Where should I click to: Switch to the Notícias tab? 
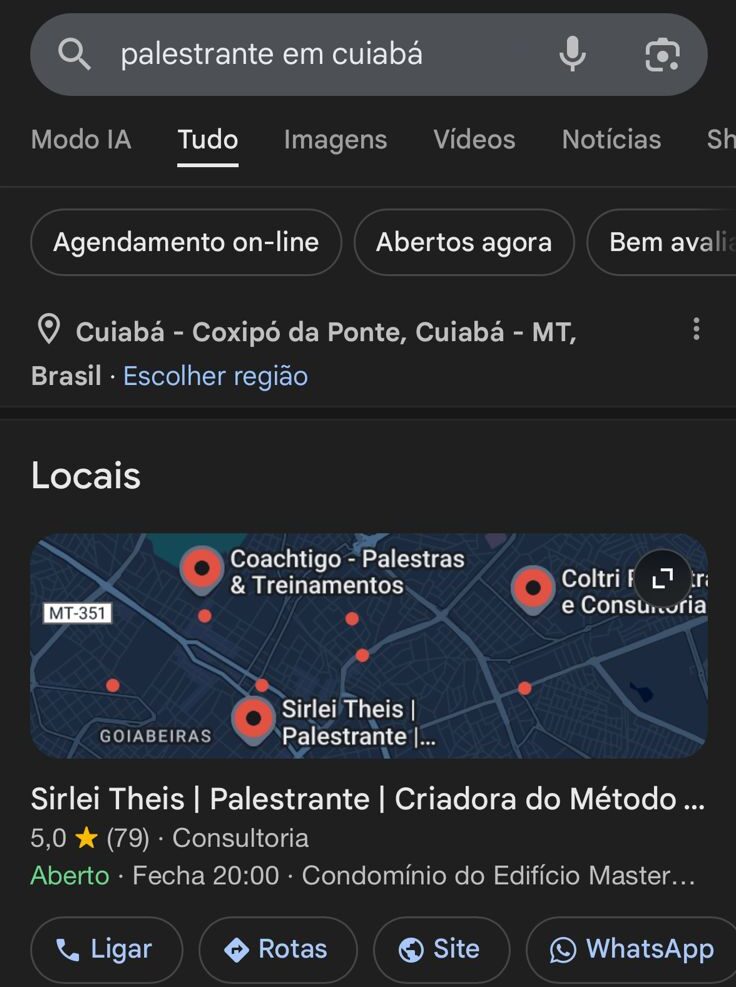coord(611,139)
